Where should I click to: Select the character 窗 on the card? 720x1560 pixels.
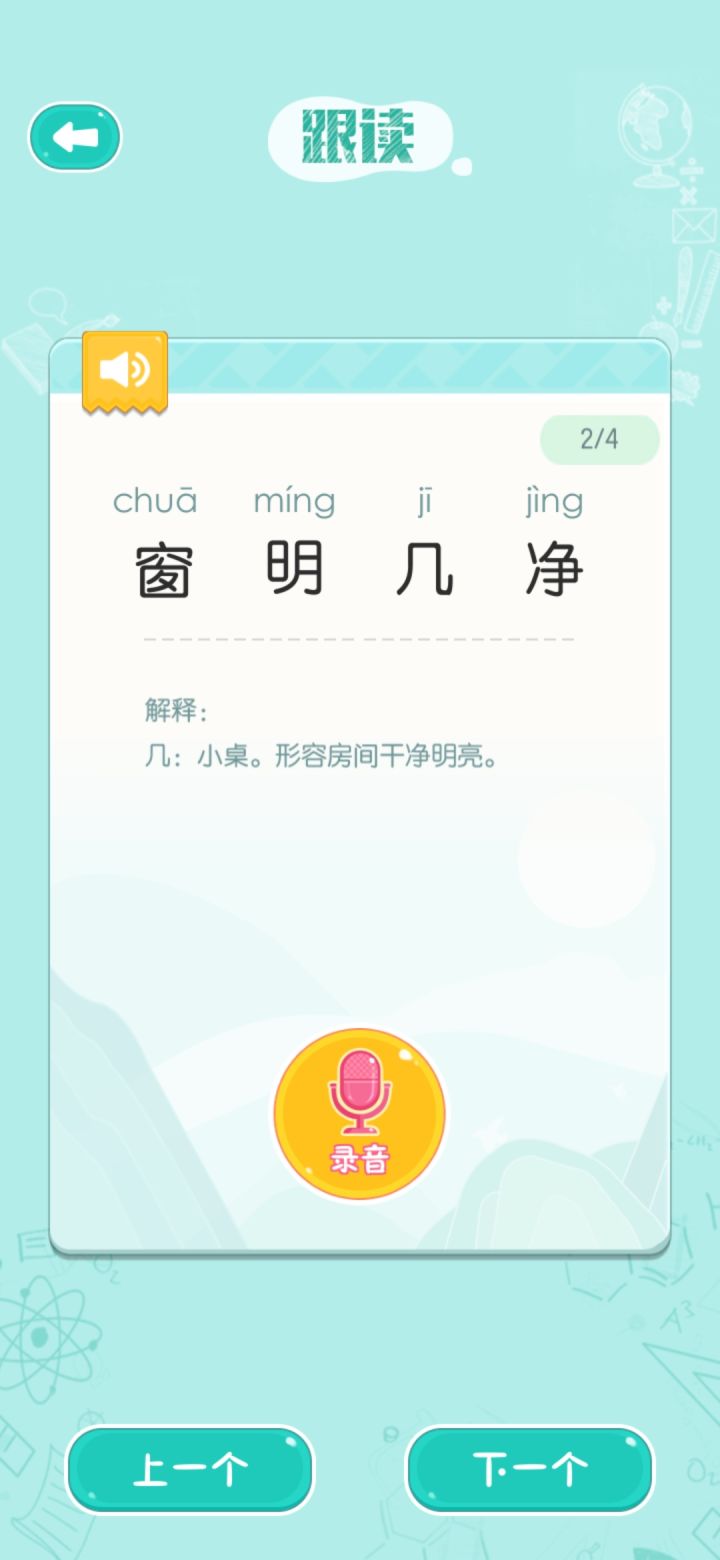coord(160,565)
